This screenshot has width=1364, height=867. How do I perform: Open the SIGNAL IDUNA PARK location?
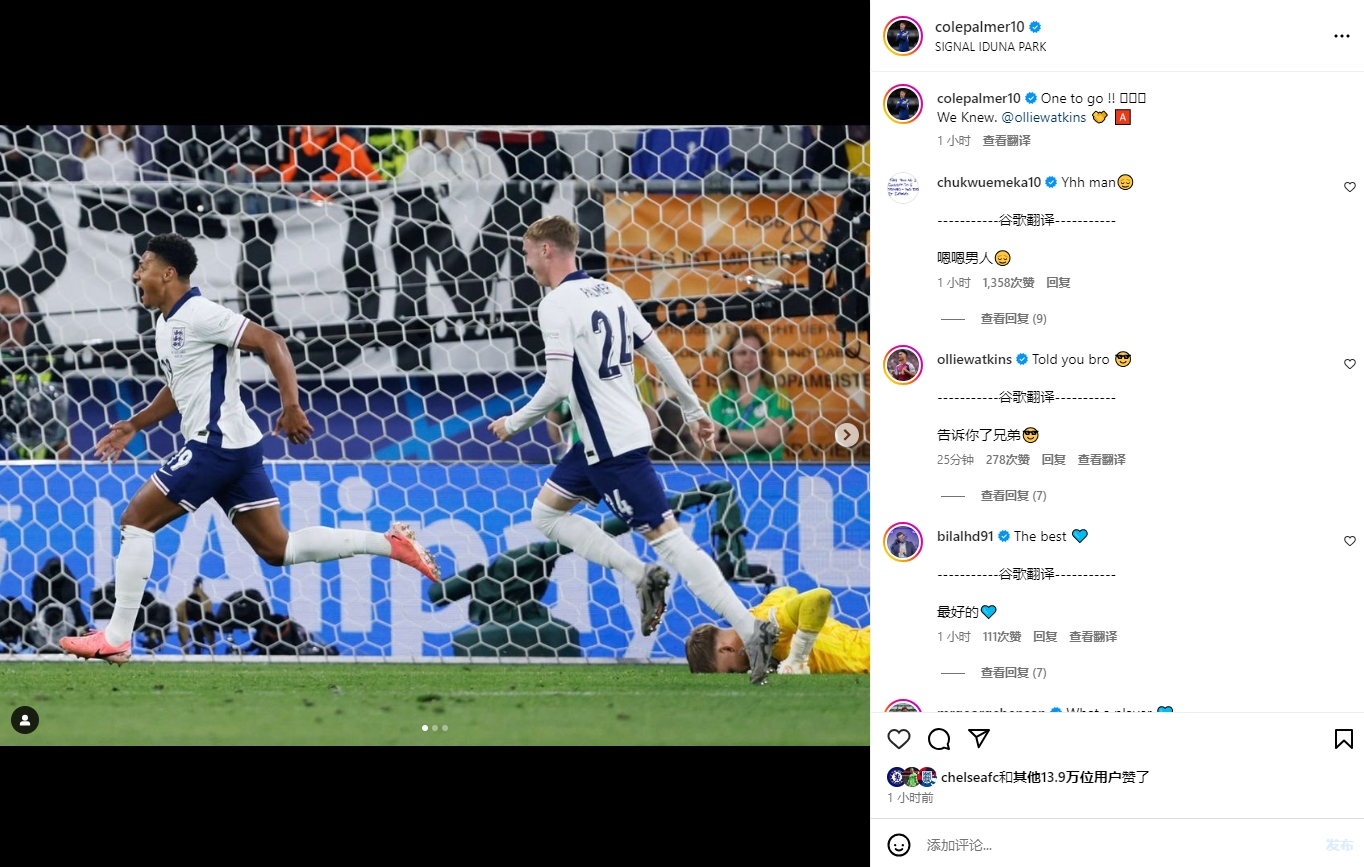(990, 47)
